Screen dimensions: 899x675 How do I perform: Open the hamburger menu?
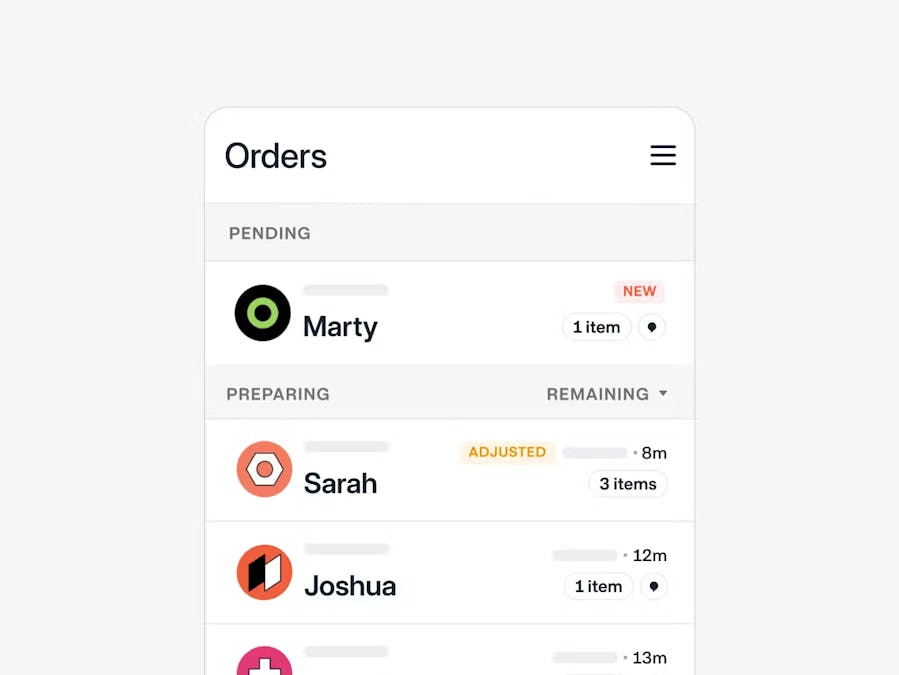[x=663, y=156]
